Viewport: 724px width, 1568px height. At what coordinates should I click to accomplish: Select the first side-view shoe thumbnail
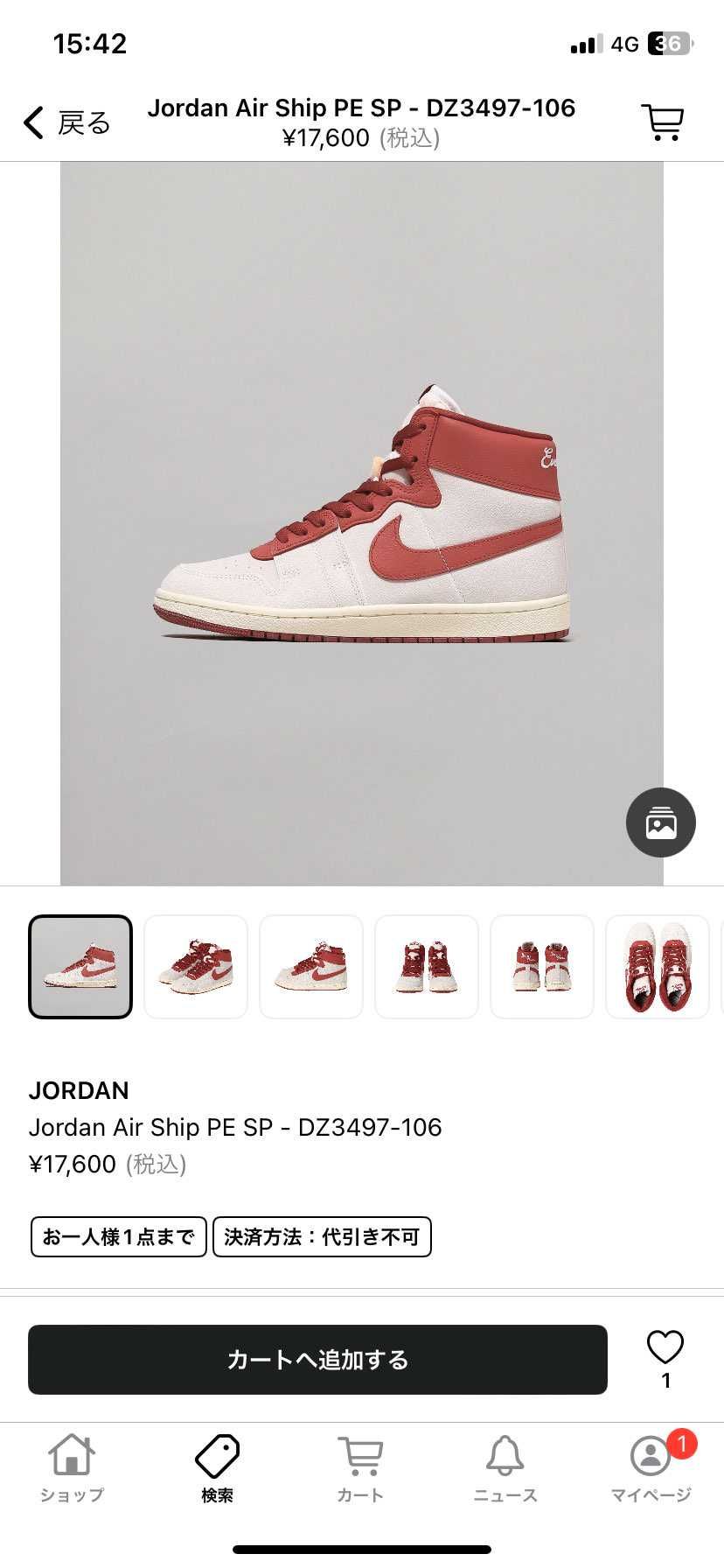[x=80, y=967]
